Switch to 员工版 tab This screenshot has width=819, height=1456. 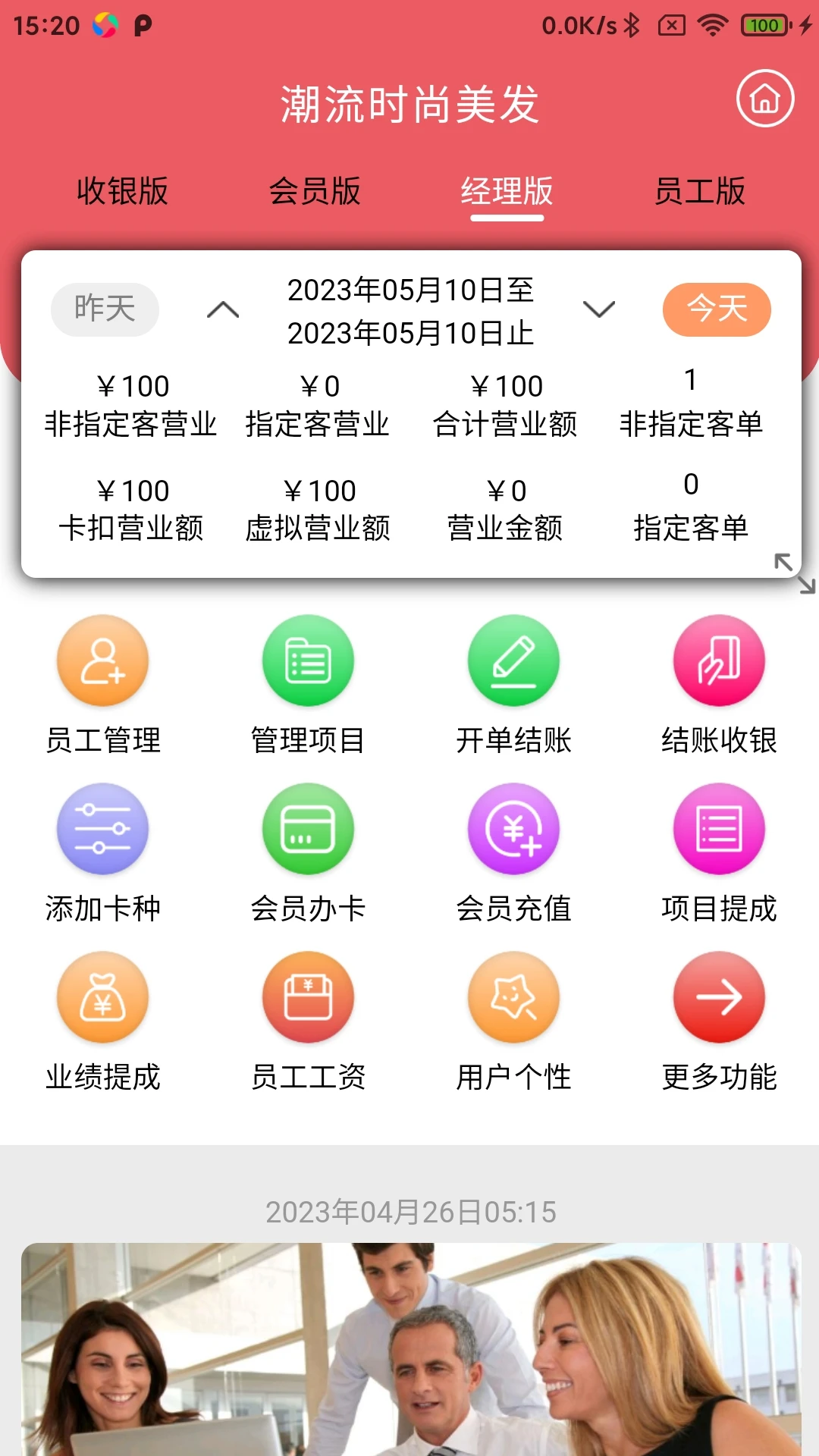699,192
